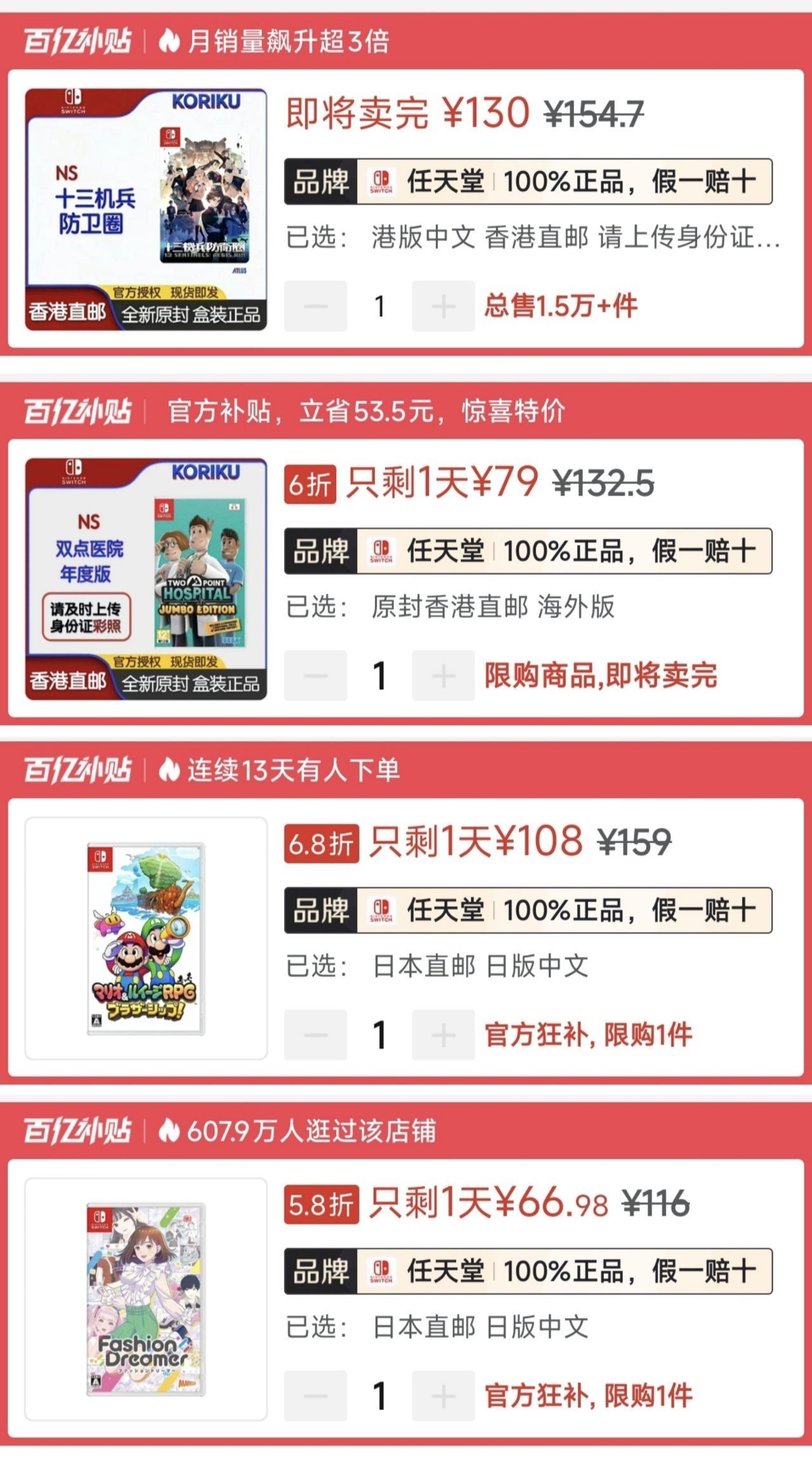Open Mario & Luigi RPG cover image
Screen dimensions: 812x1459
146,938
